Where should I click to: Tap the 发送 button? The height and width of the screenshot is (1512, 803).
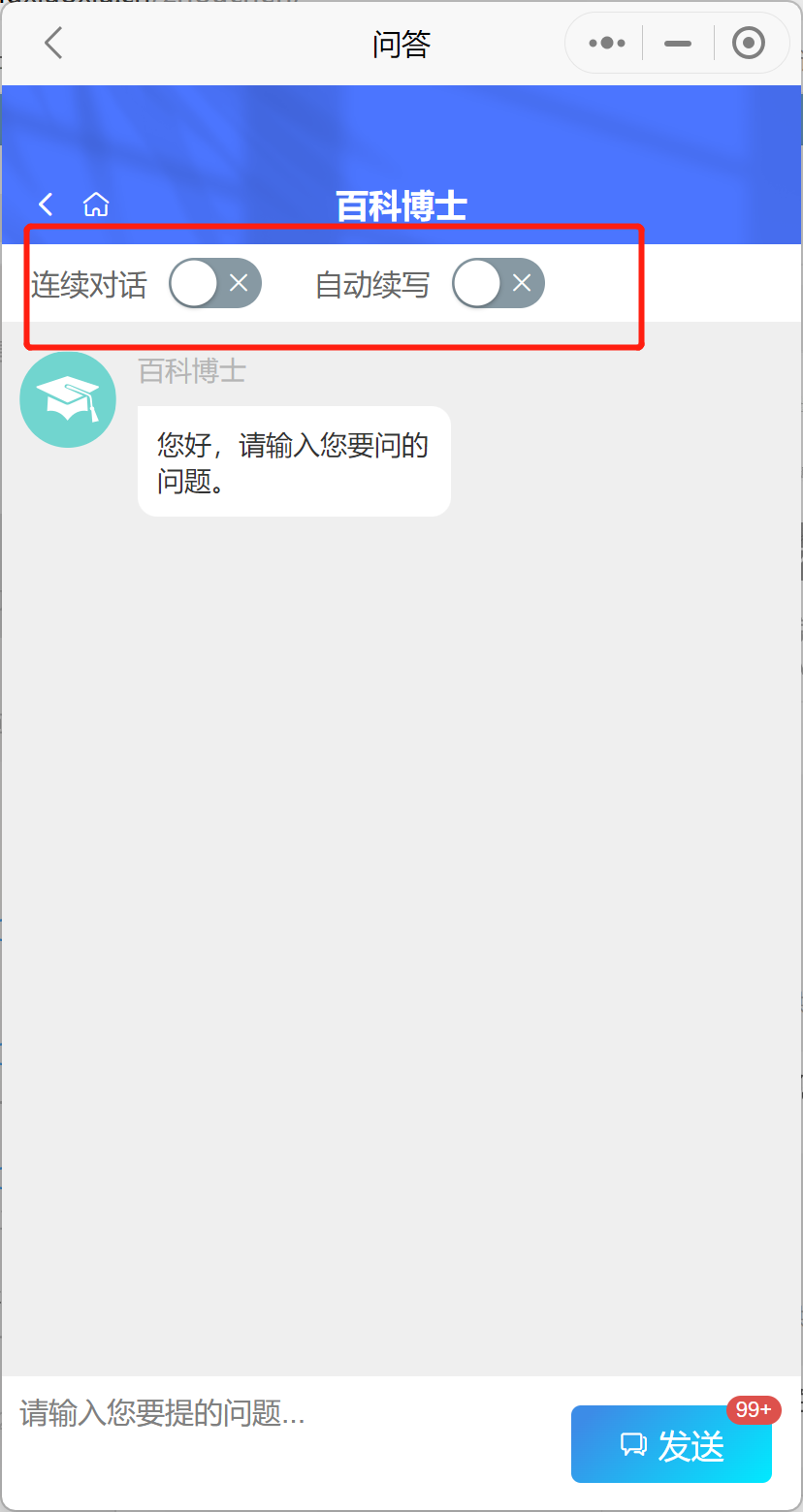pyautogui.click(x=671, y=1445)
